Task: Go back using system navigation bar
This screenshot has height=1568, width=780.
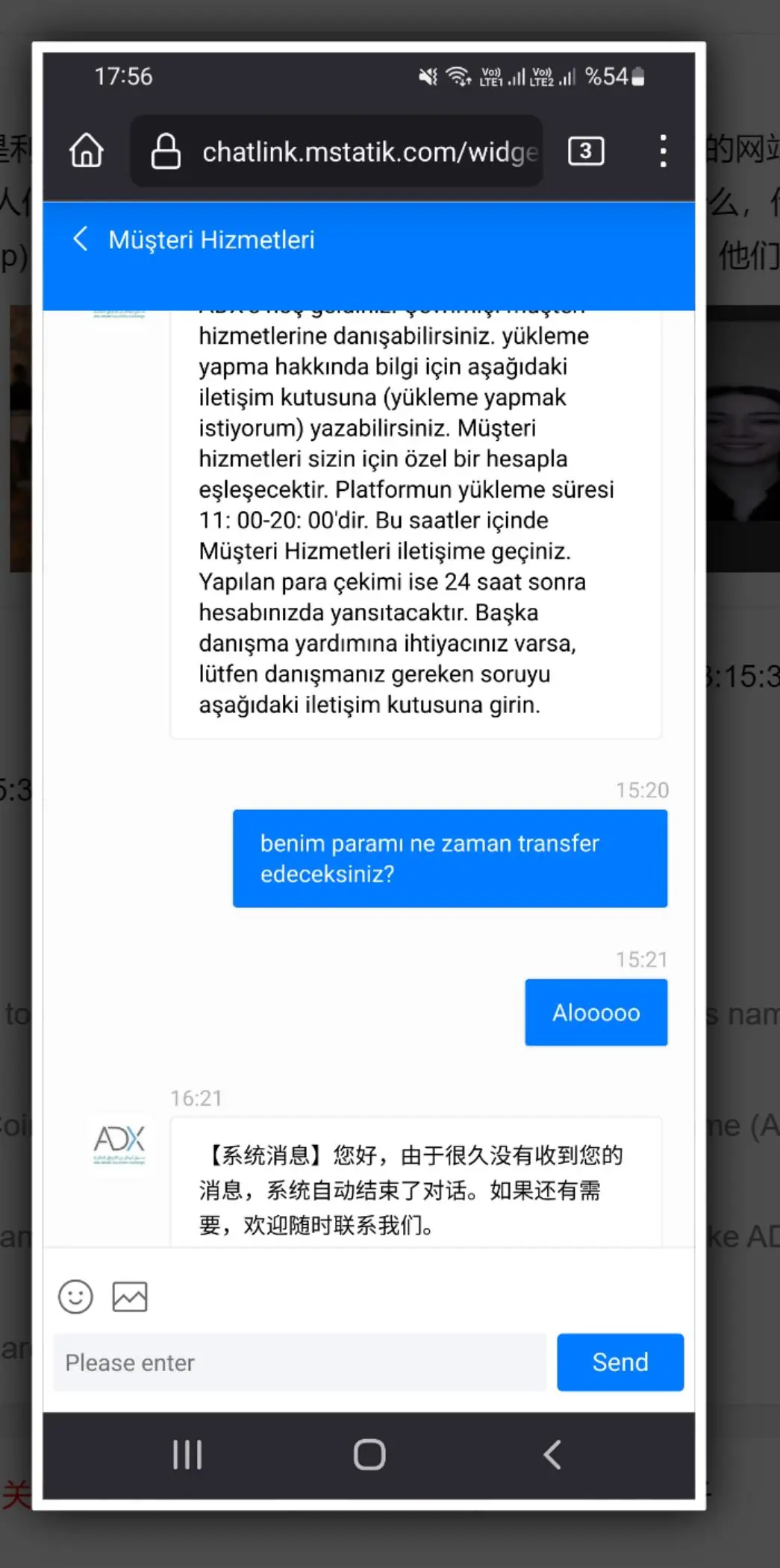Action: (552, 1455)
